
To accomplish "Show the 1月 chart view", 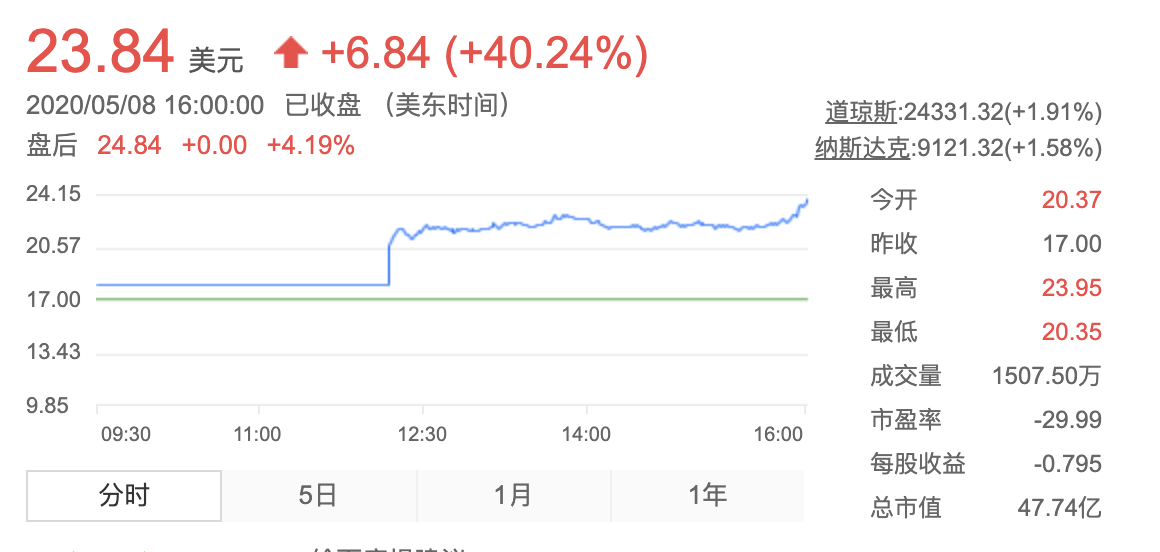I will tap(513, 495).
